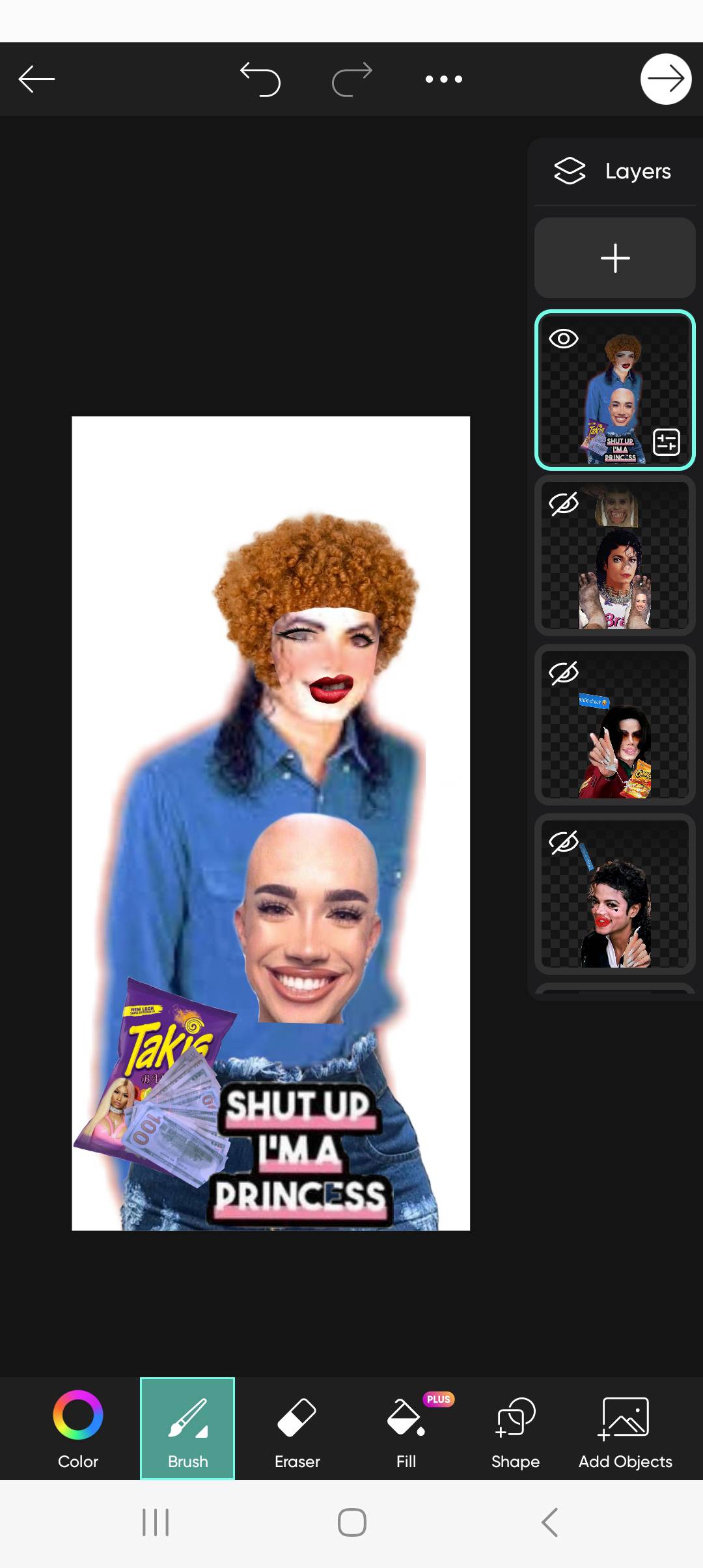Show the hidden layer with the Cheetos bag
Viewport: 703px width, 1568px height.
564,673
